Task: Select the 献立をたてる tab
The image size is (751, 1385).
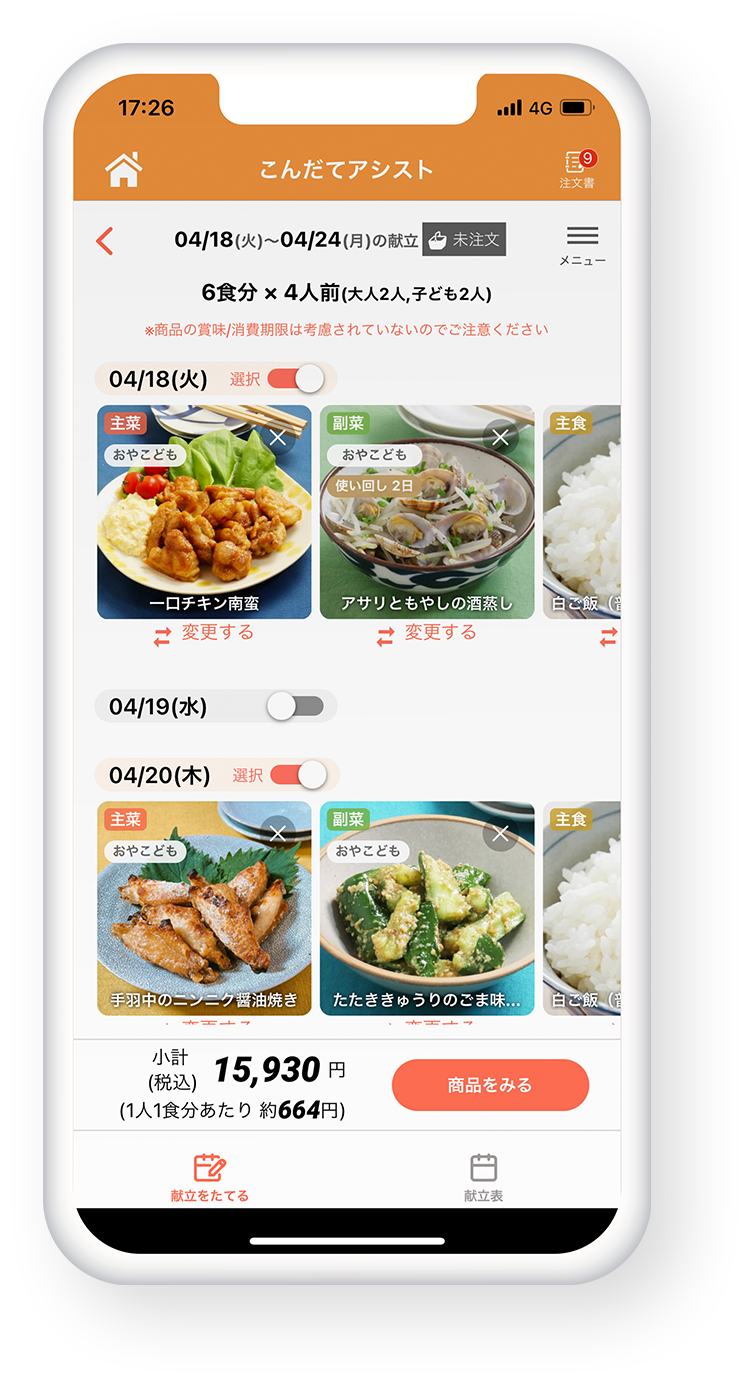Action: point(209,1177)
